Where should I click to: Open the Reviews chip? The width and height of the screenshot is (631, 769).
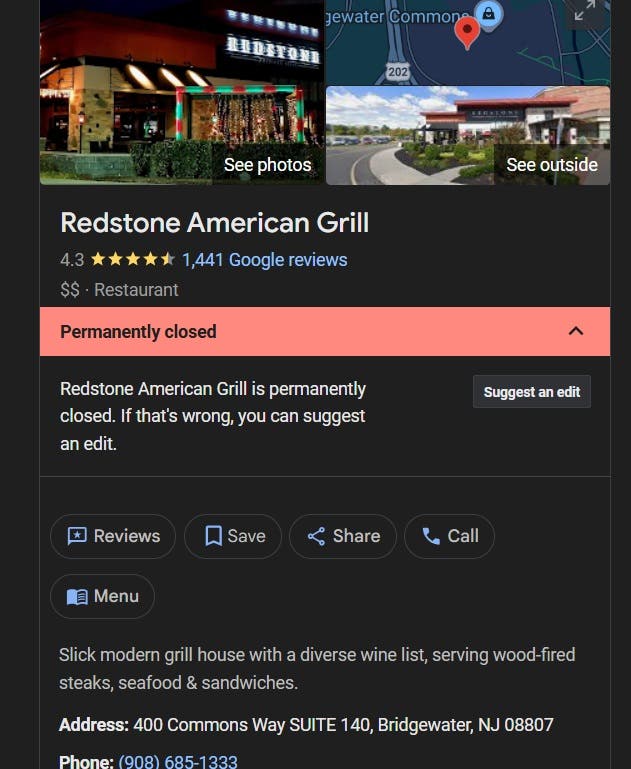point(113,536)
